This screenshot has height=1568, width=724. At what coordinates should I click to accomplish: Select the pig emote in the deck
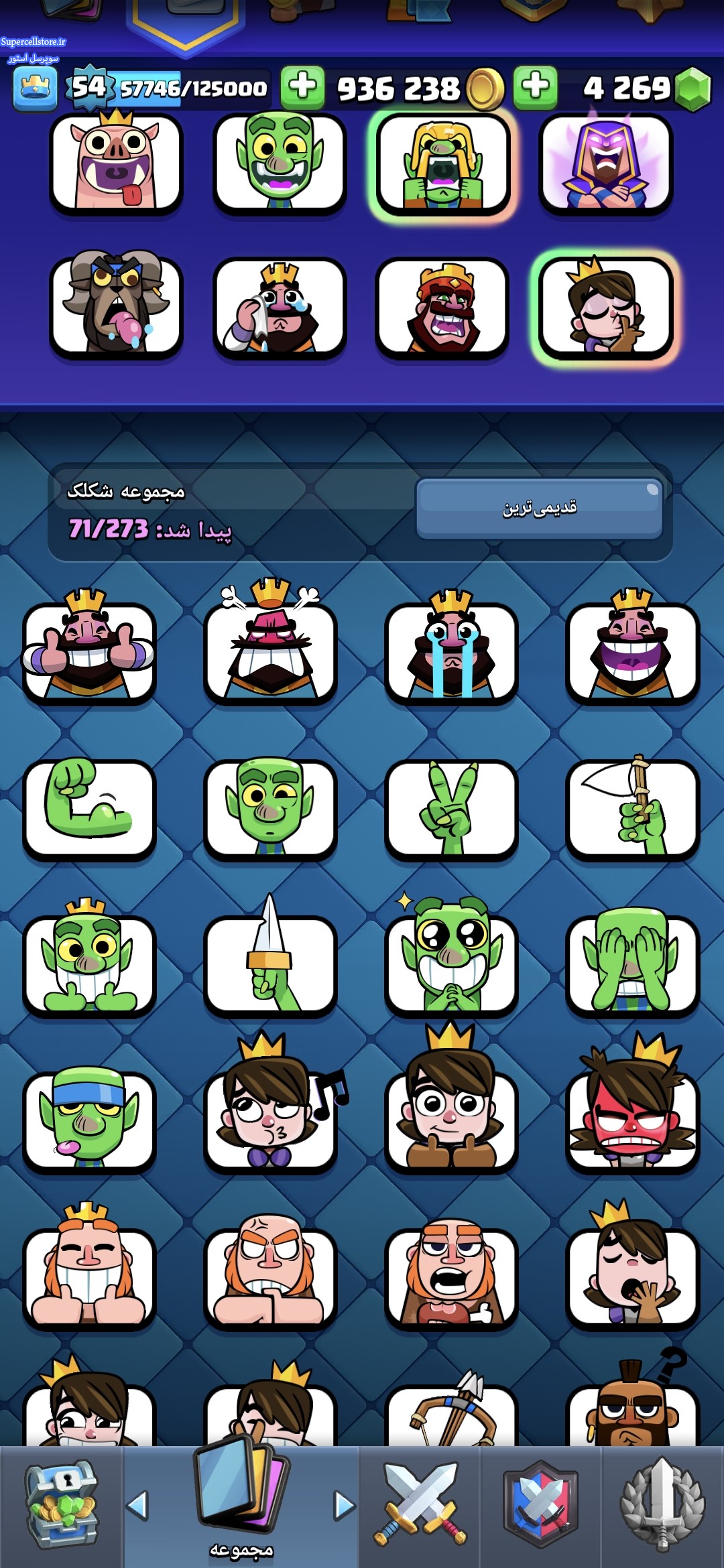(116, 164)
